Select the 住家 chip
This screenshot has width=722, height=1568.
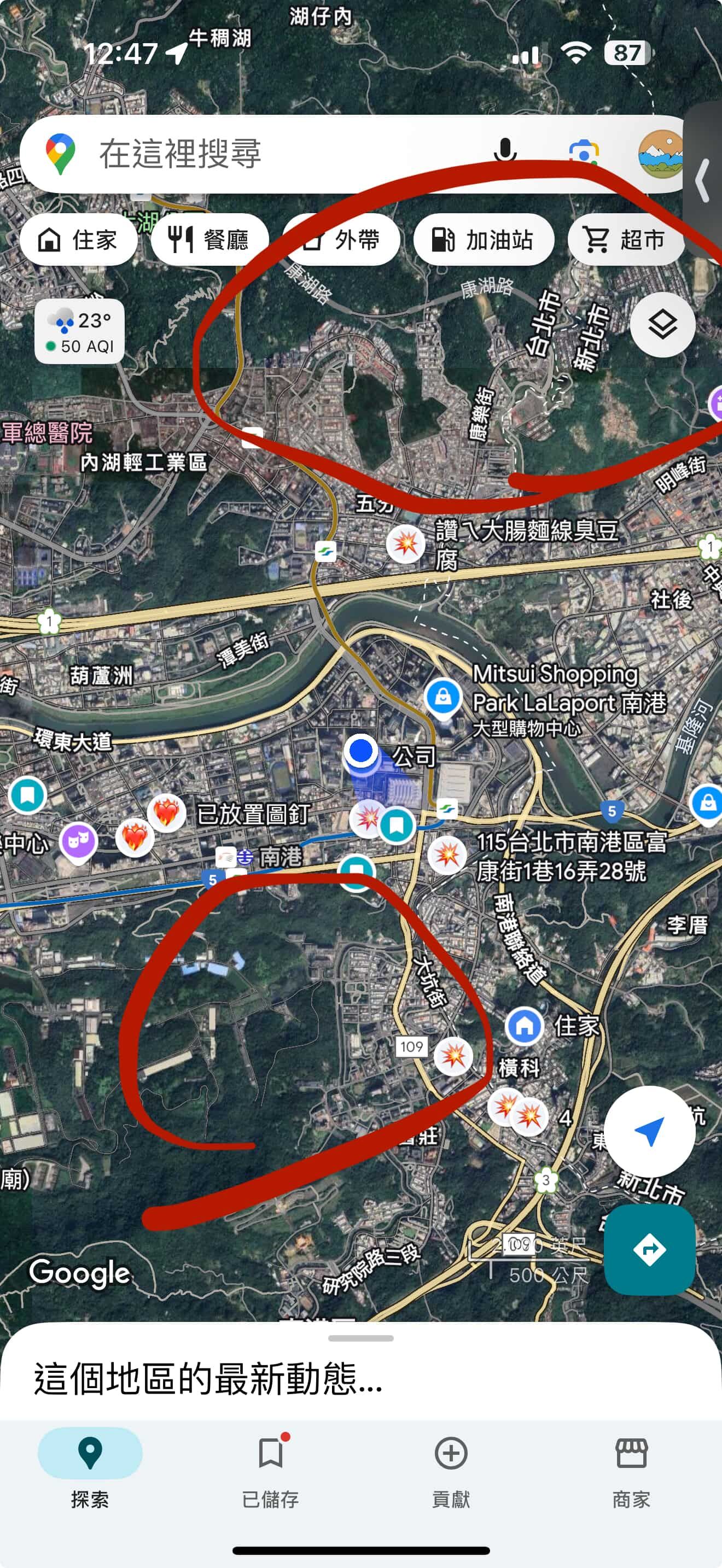coord(78,239)
